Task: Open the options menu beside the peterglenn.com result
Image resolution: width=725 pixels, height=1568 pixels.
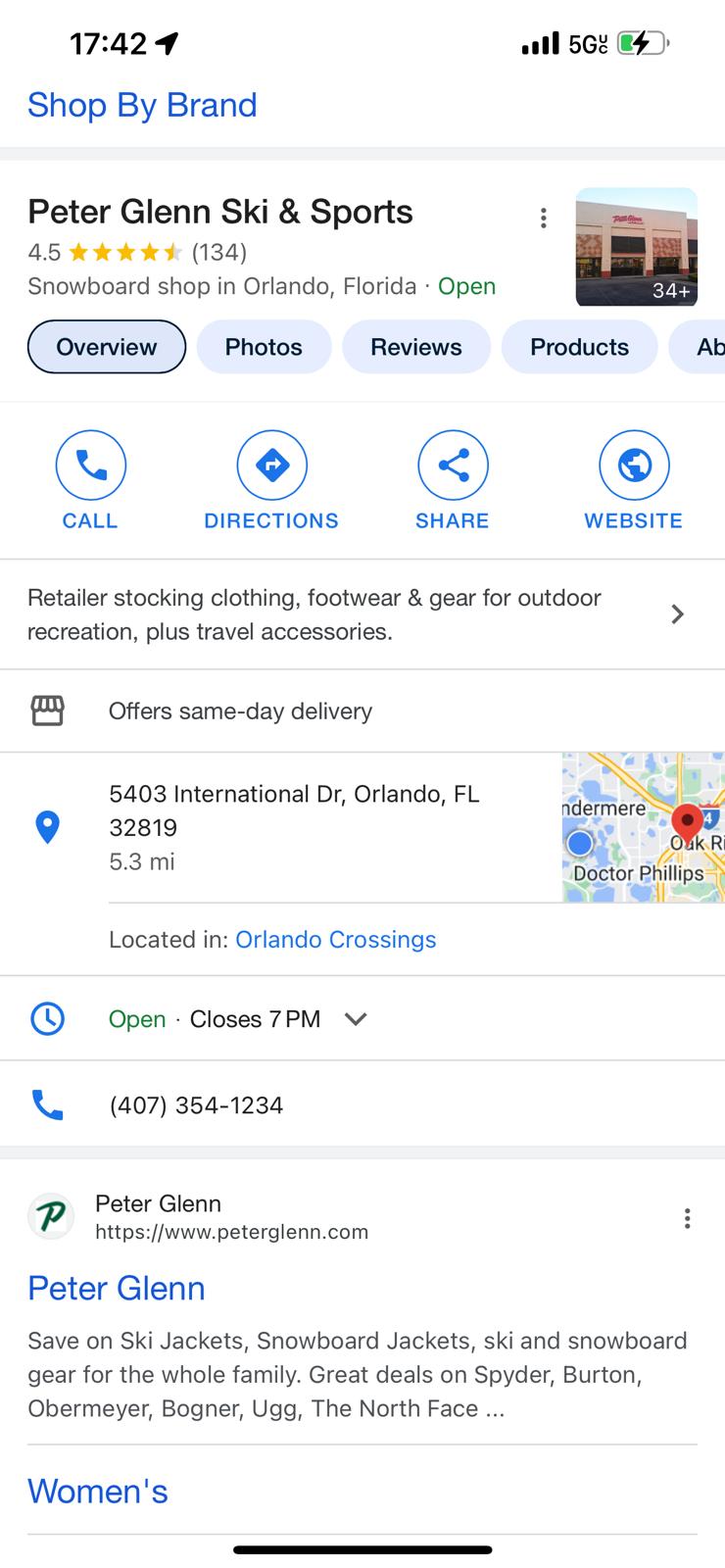Action: point(687,1218)
